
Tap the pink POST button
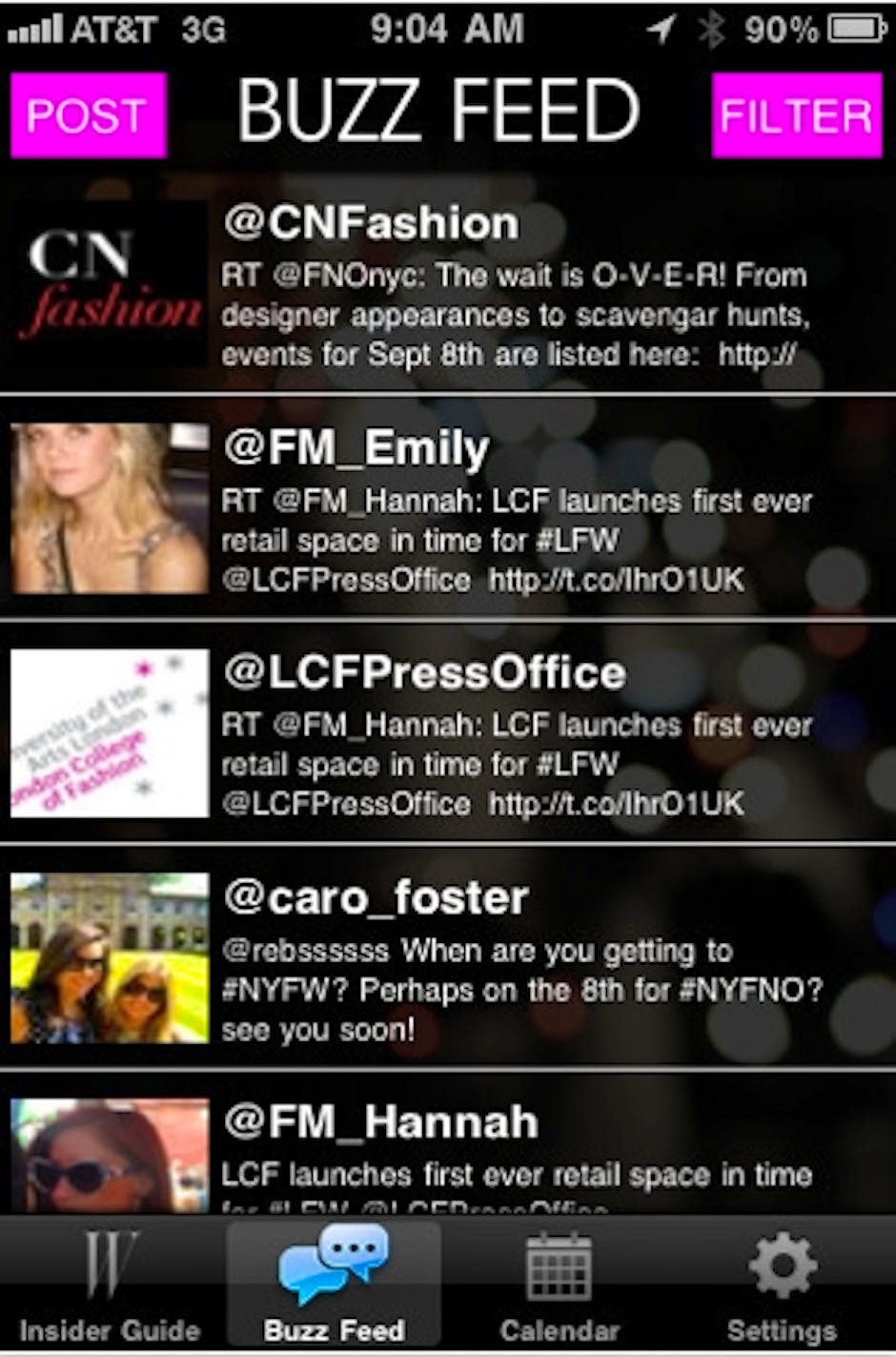coord(88,115)
